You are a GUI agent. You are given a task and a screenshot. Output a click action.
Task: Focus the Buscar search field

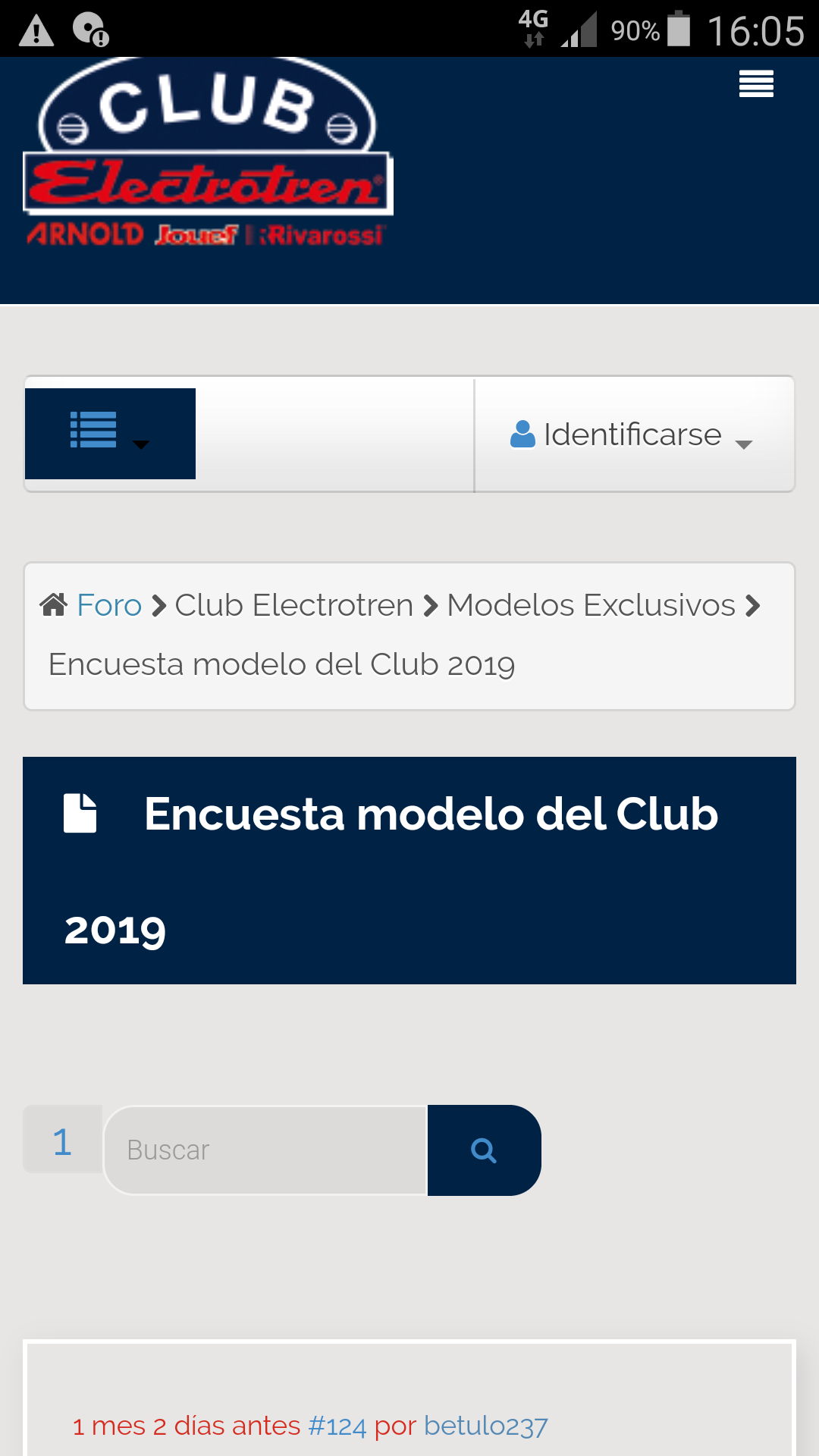[x=266, y=1150]
